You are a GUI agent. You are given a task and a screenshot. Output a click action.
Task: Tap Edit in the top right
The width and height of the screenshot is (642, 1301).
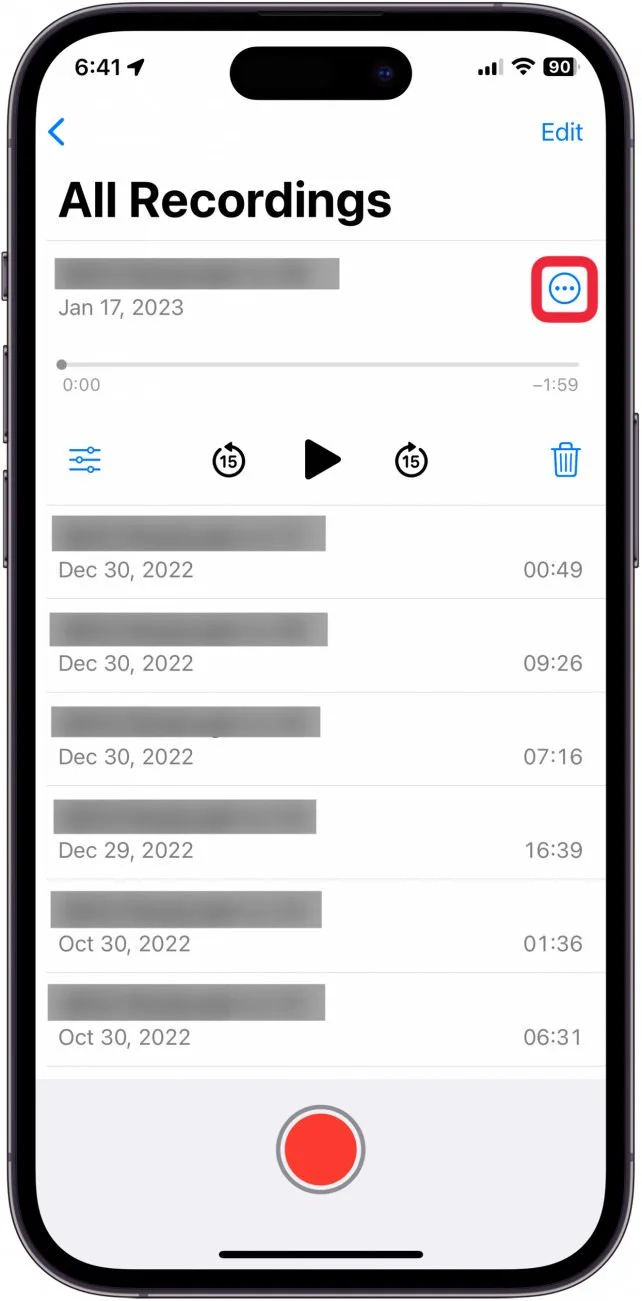[561, 132]
